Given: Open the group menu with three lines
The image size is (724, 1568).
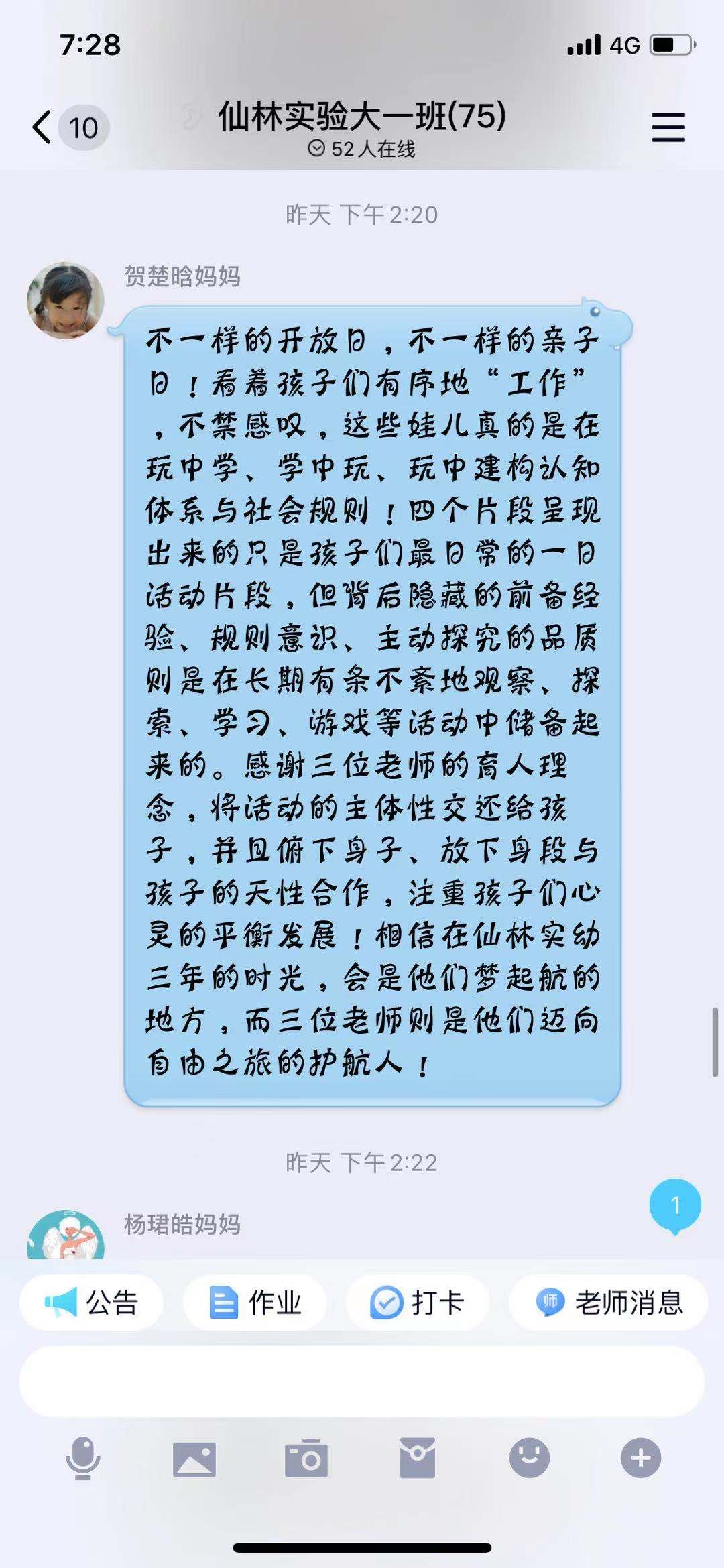Looking at the screenshot, I should tap(668, 127).
